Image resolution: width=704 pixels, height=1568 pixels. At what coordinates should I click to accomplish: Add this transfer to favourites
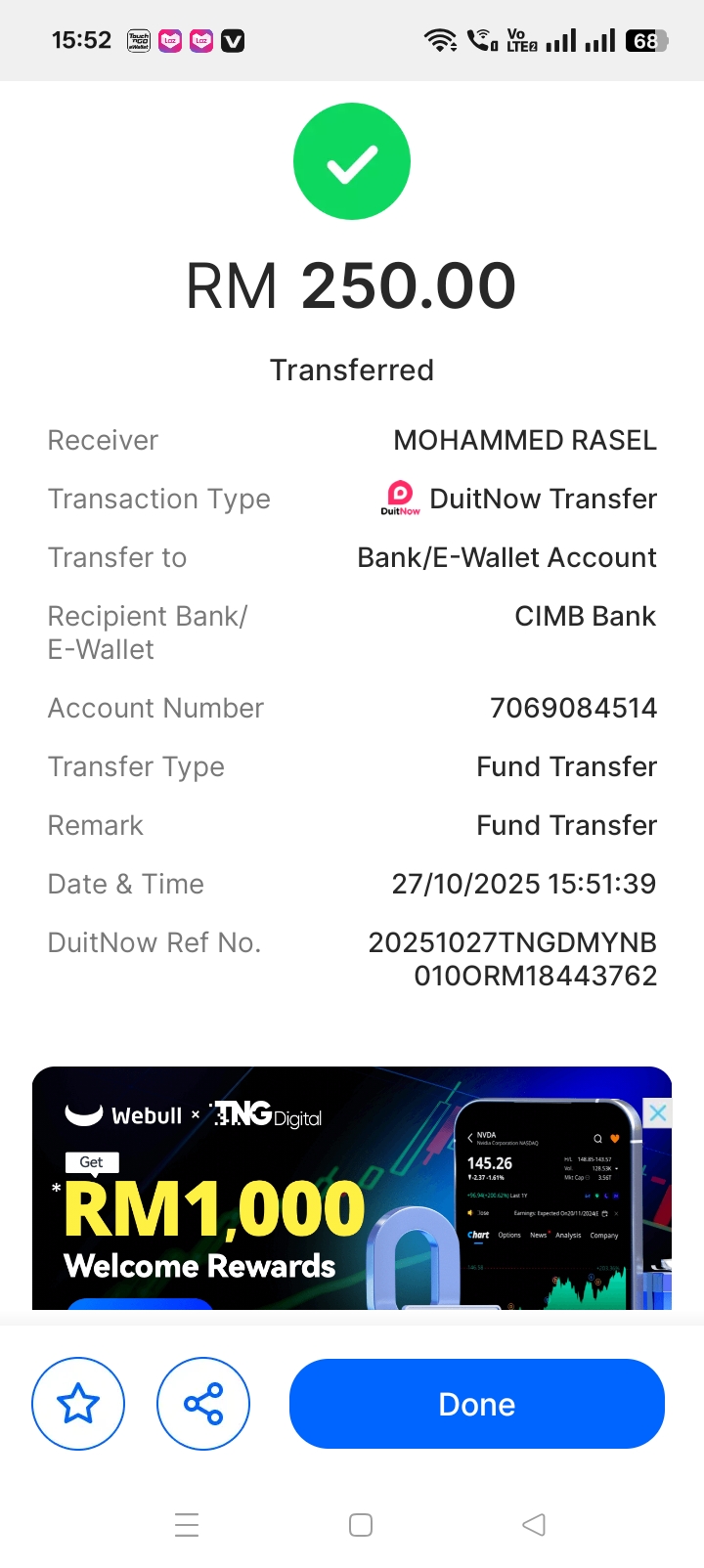point(78,1404)
